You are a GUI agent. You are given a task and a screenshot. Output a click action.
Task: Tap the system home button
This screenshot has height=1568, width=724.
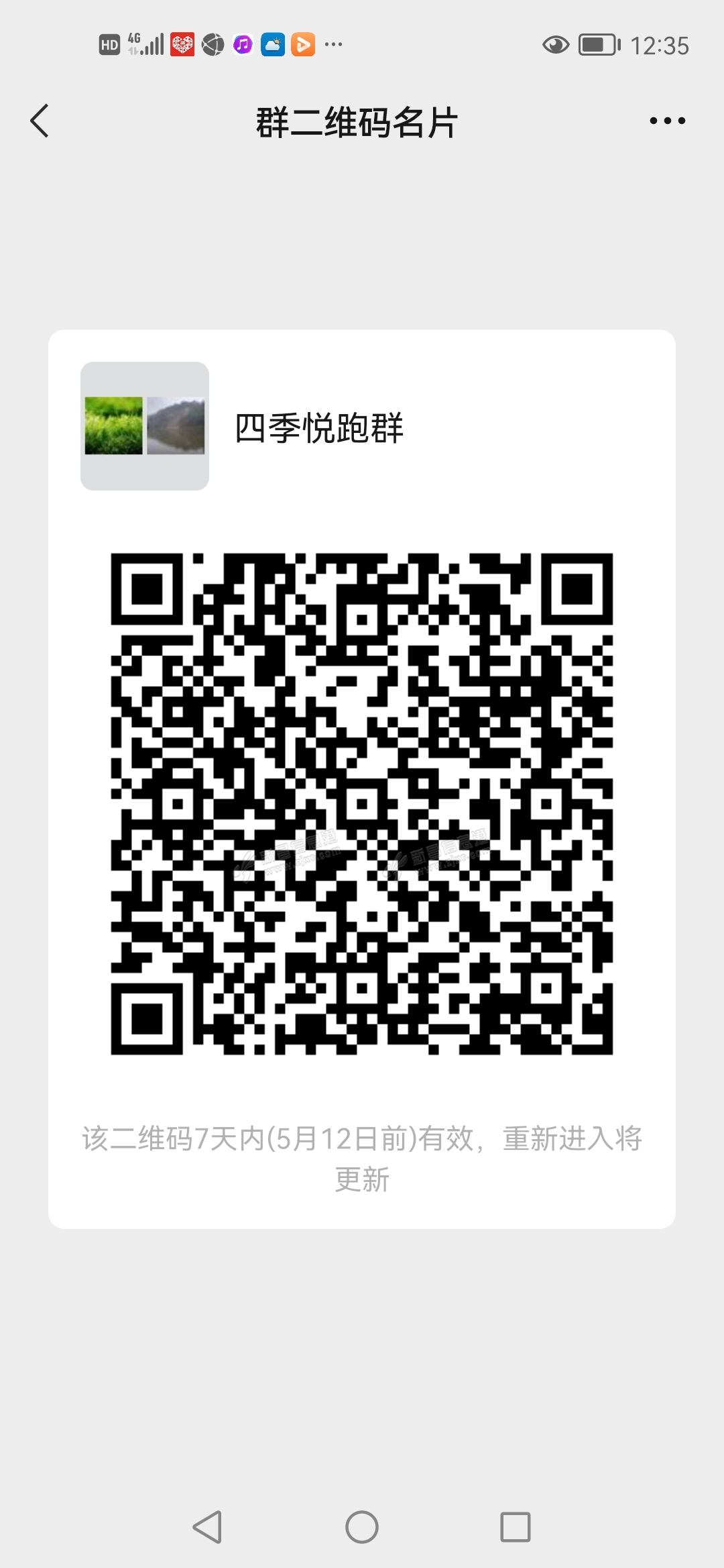(x=362, y=1527)
